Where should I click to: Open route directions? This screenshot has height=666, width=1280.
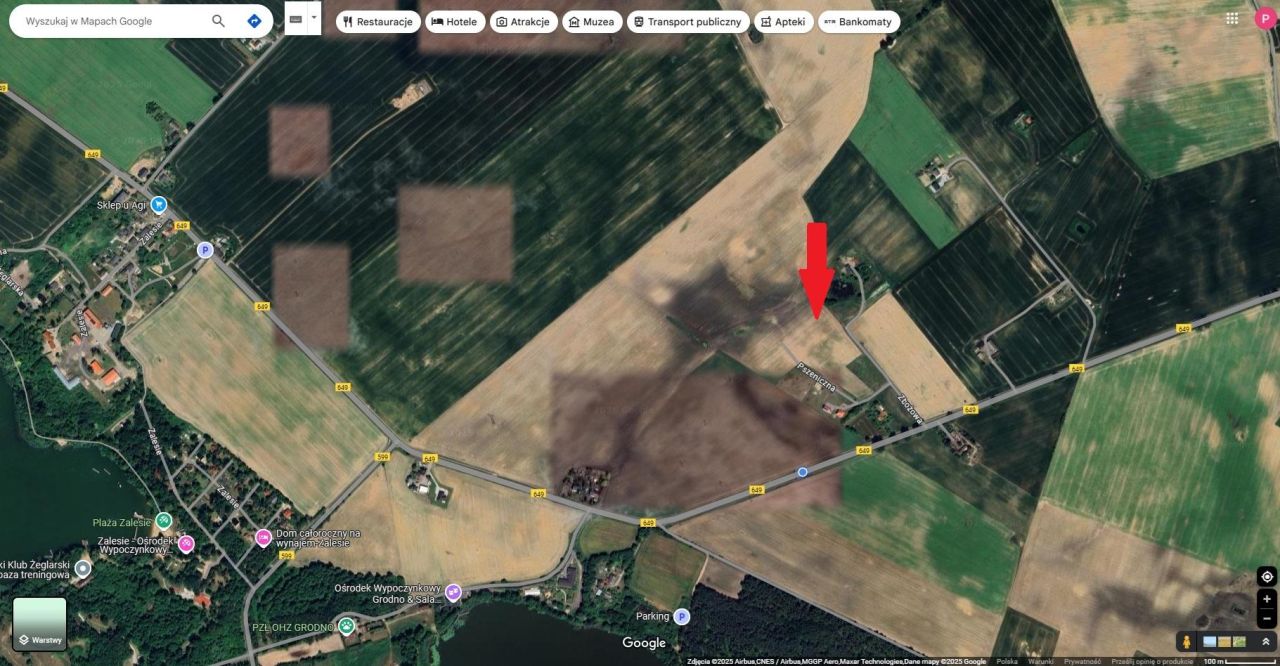click(x=254, y=21)
